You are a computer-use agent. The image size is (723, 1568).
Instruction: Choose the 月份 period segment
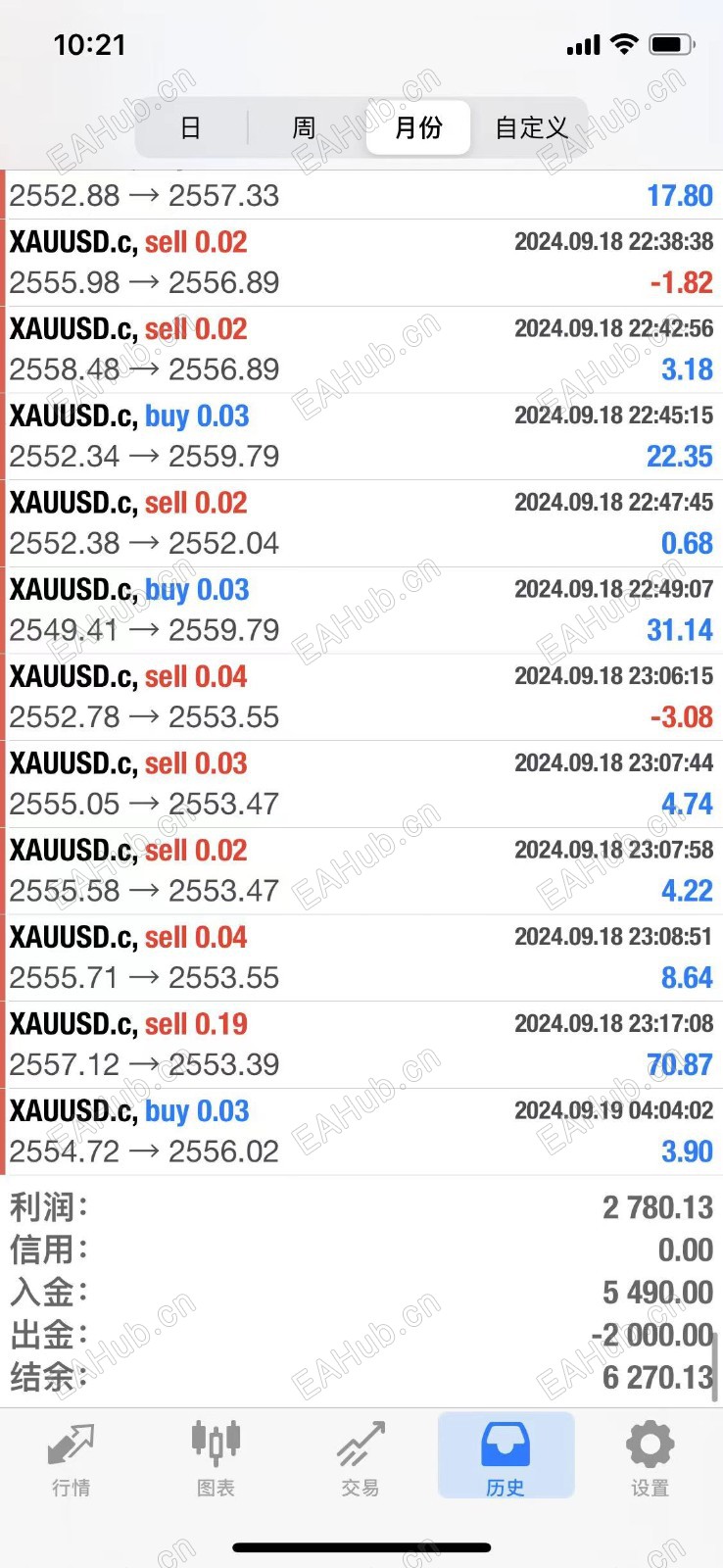pyautogui.click(x=418, y=127)
